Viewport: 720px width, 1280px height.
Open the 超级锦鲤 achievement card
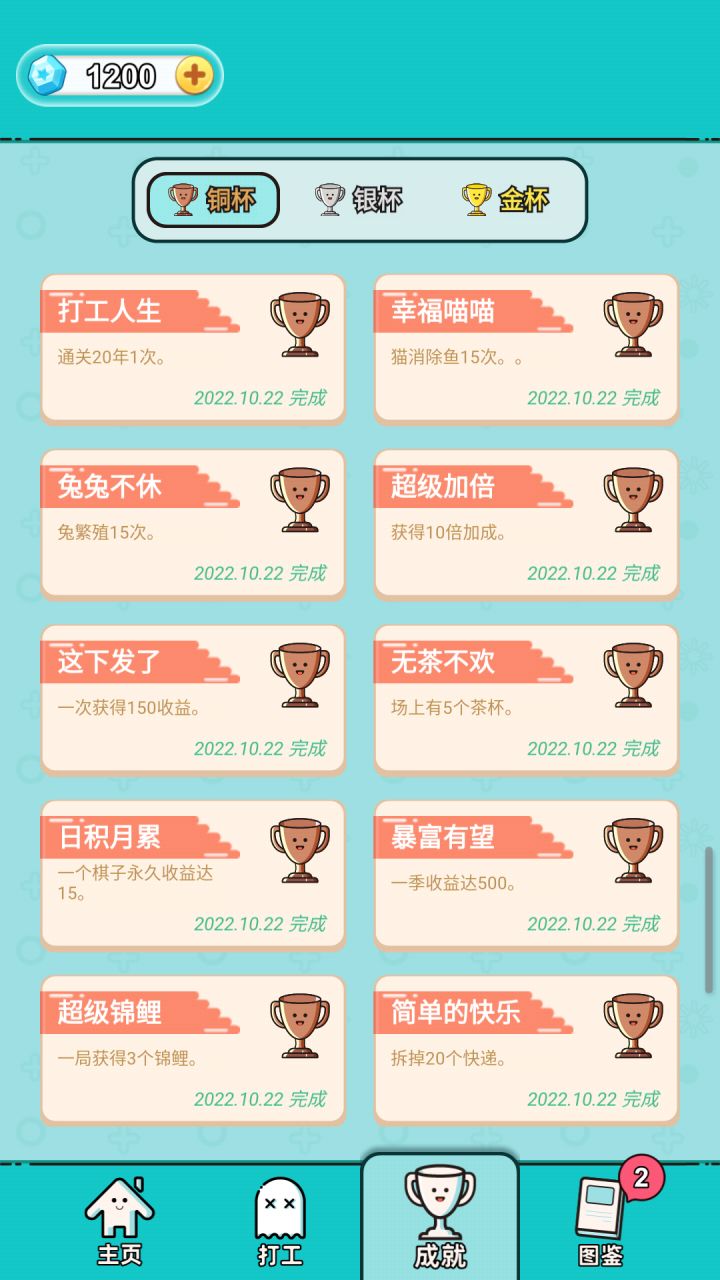[193, 1051]
